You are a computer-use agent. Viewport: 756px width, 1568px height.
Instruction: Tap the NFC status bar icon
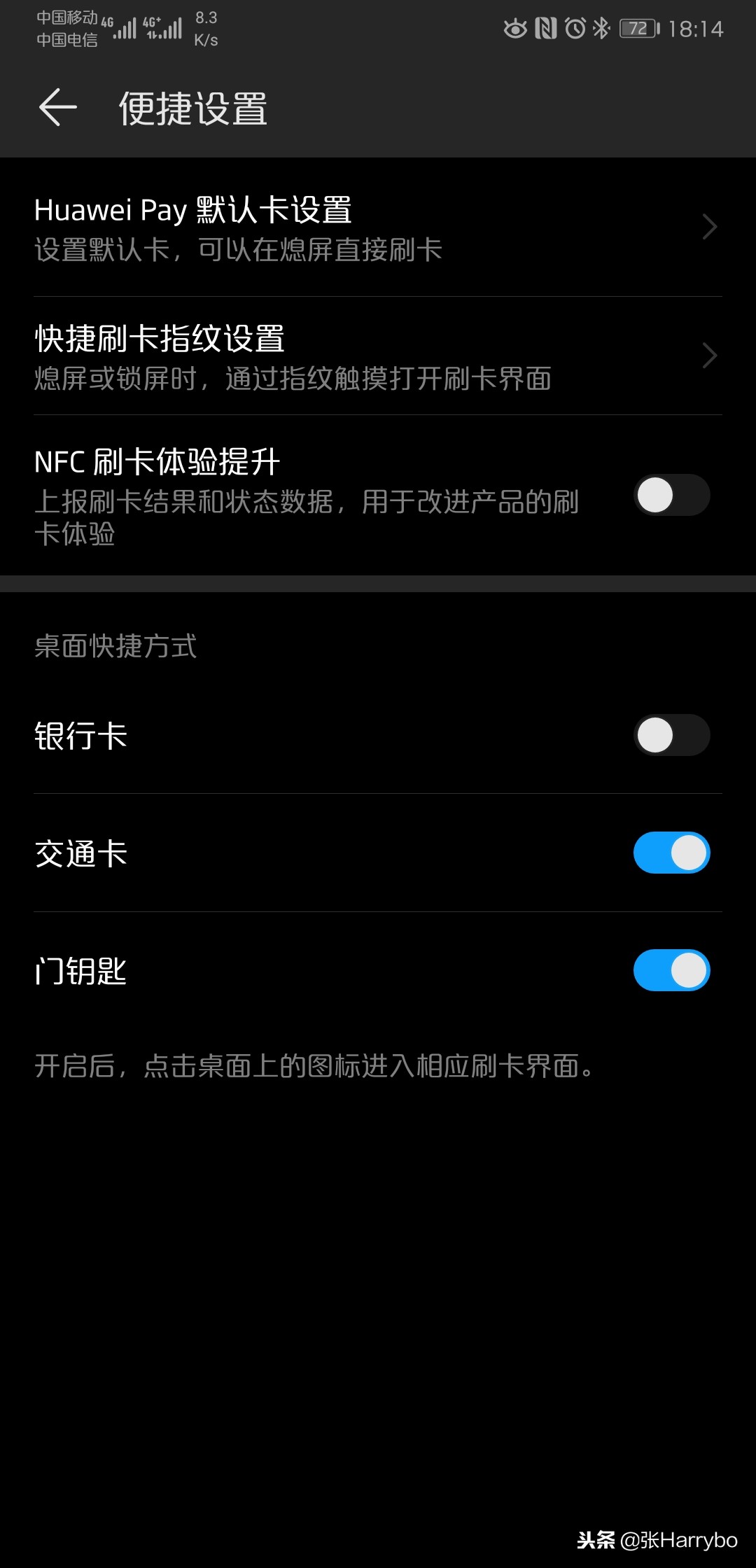point(546,28)
